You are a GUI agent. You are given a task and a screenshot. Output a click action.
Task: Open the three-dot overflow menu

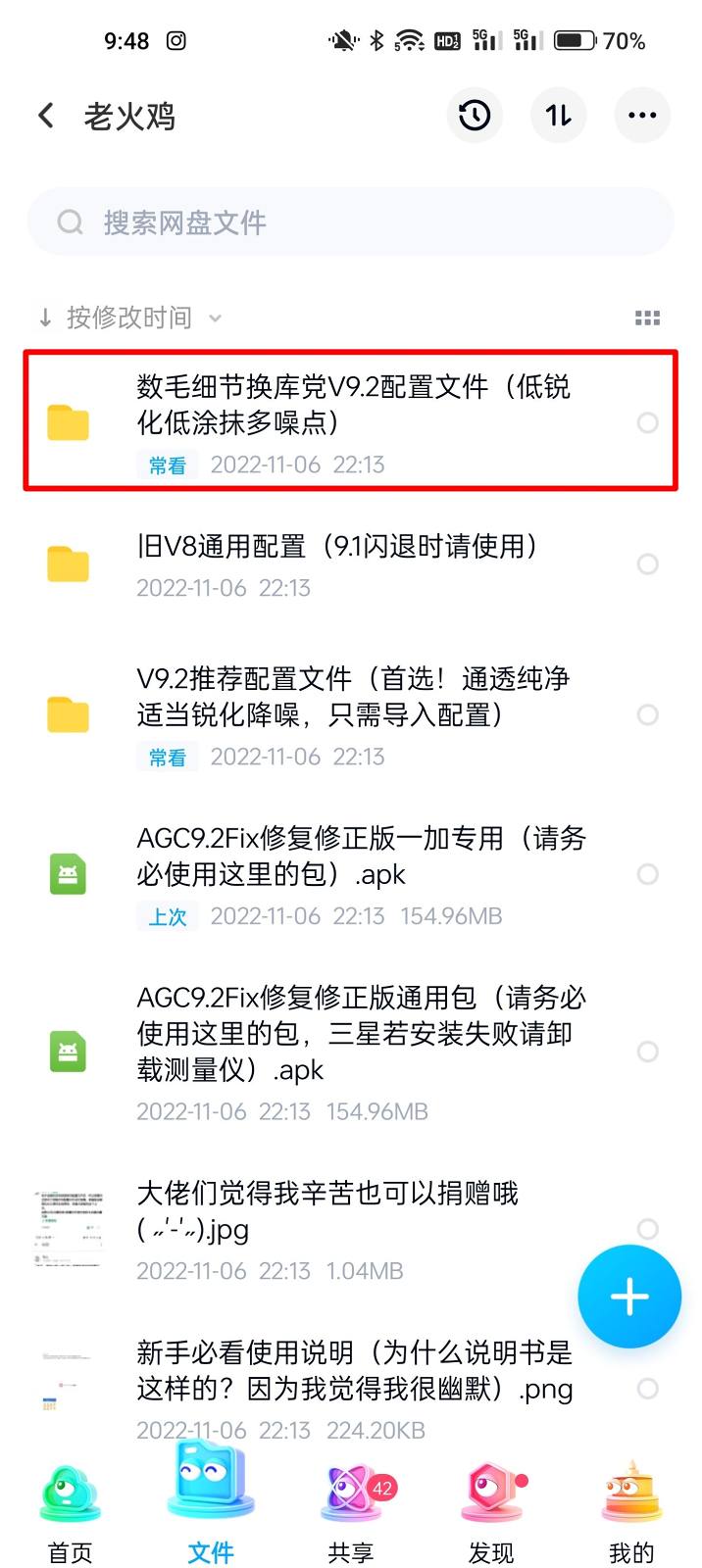click(x=642, y=116)
